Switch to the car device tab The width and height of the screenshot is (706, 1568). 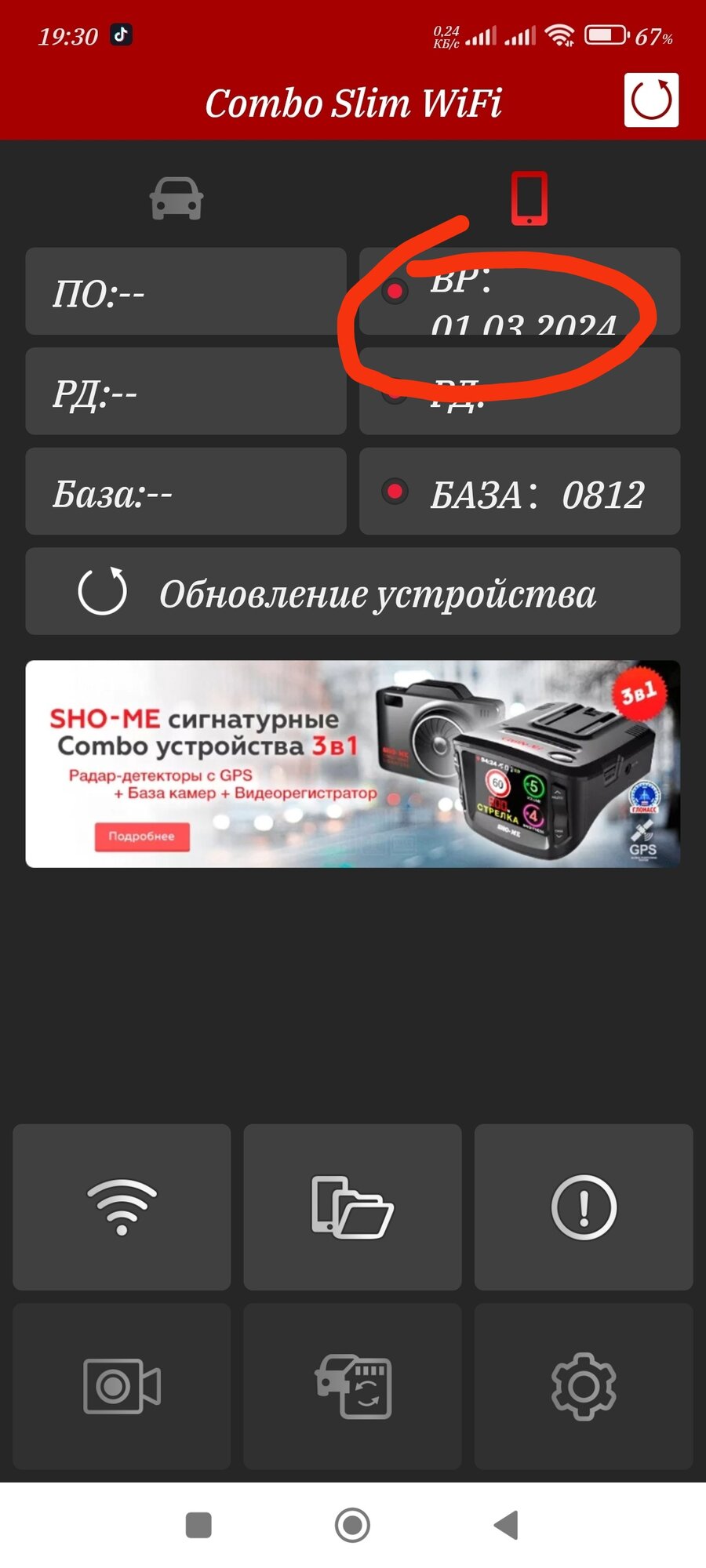point(176,198)
